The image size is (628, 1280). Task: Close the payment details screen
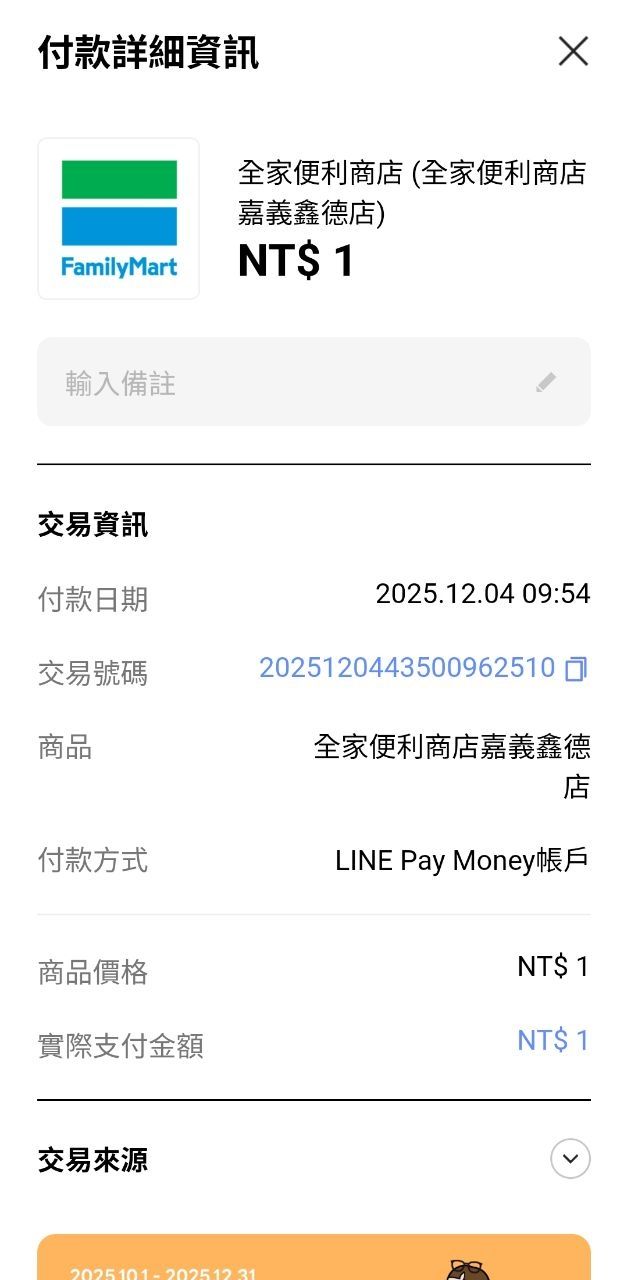573,51
